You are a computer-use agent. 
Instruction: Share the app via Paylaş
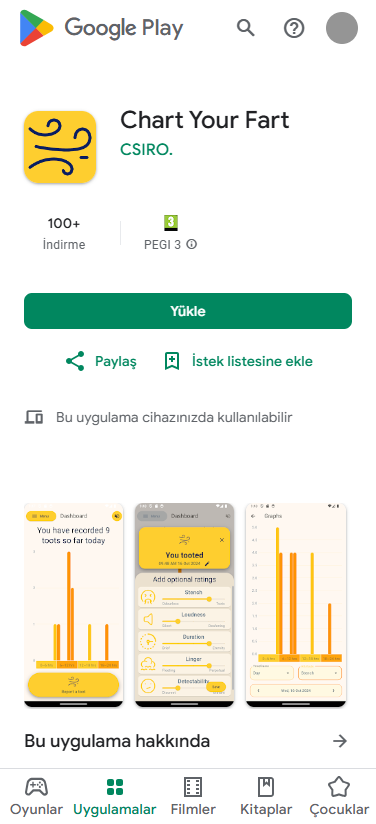click(101, 362)
